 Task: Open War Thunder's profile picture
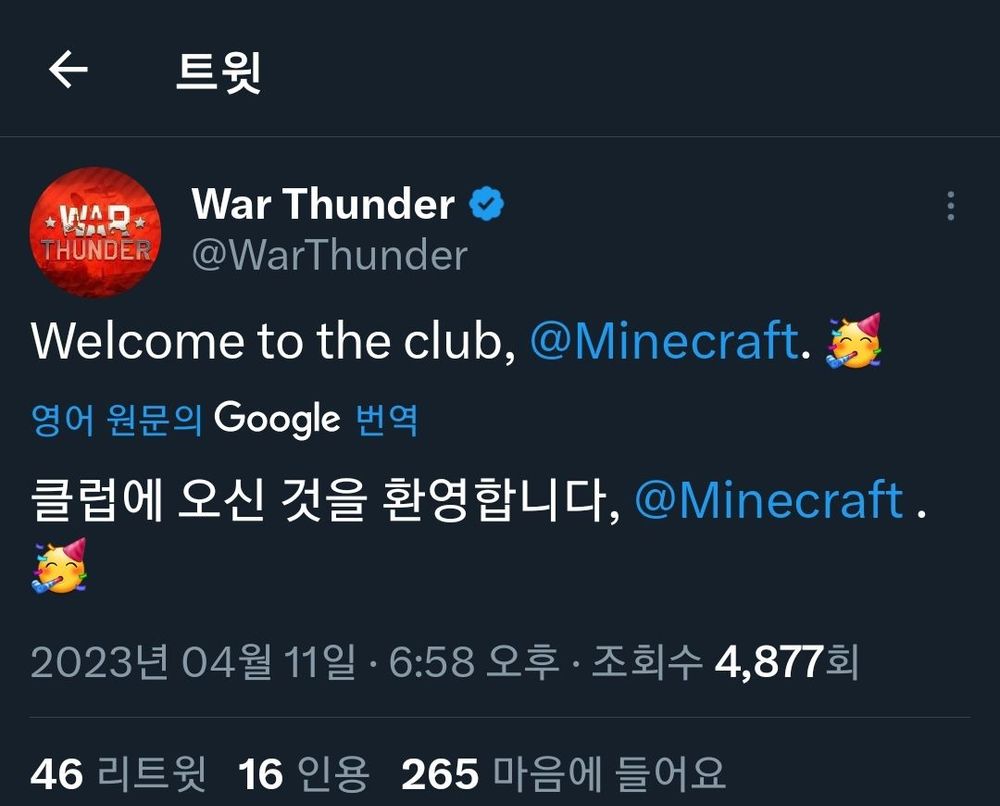coord(95,232)
